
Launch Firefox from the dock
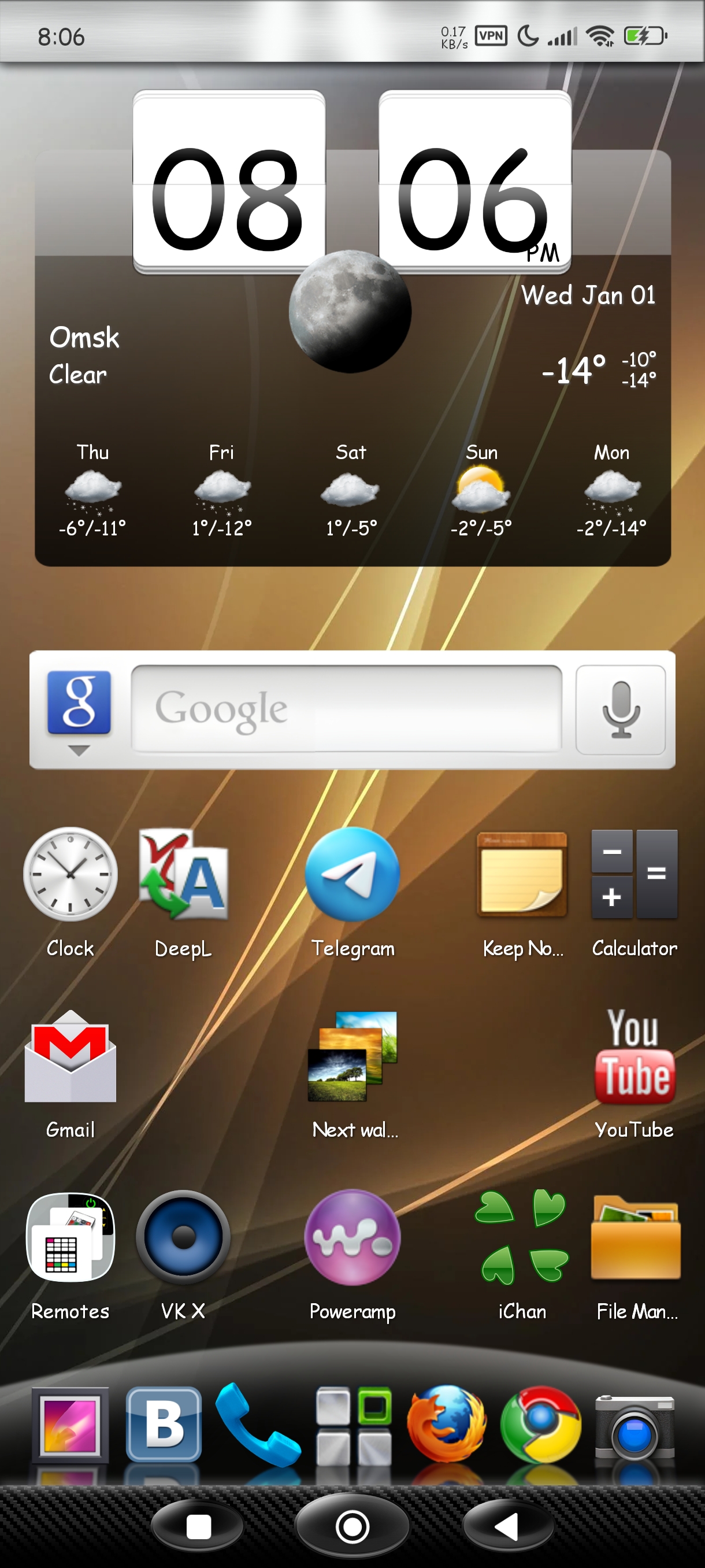(447, 1423)
